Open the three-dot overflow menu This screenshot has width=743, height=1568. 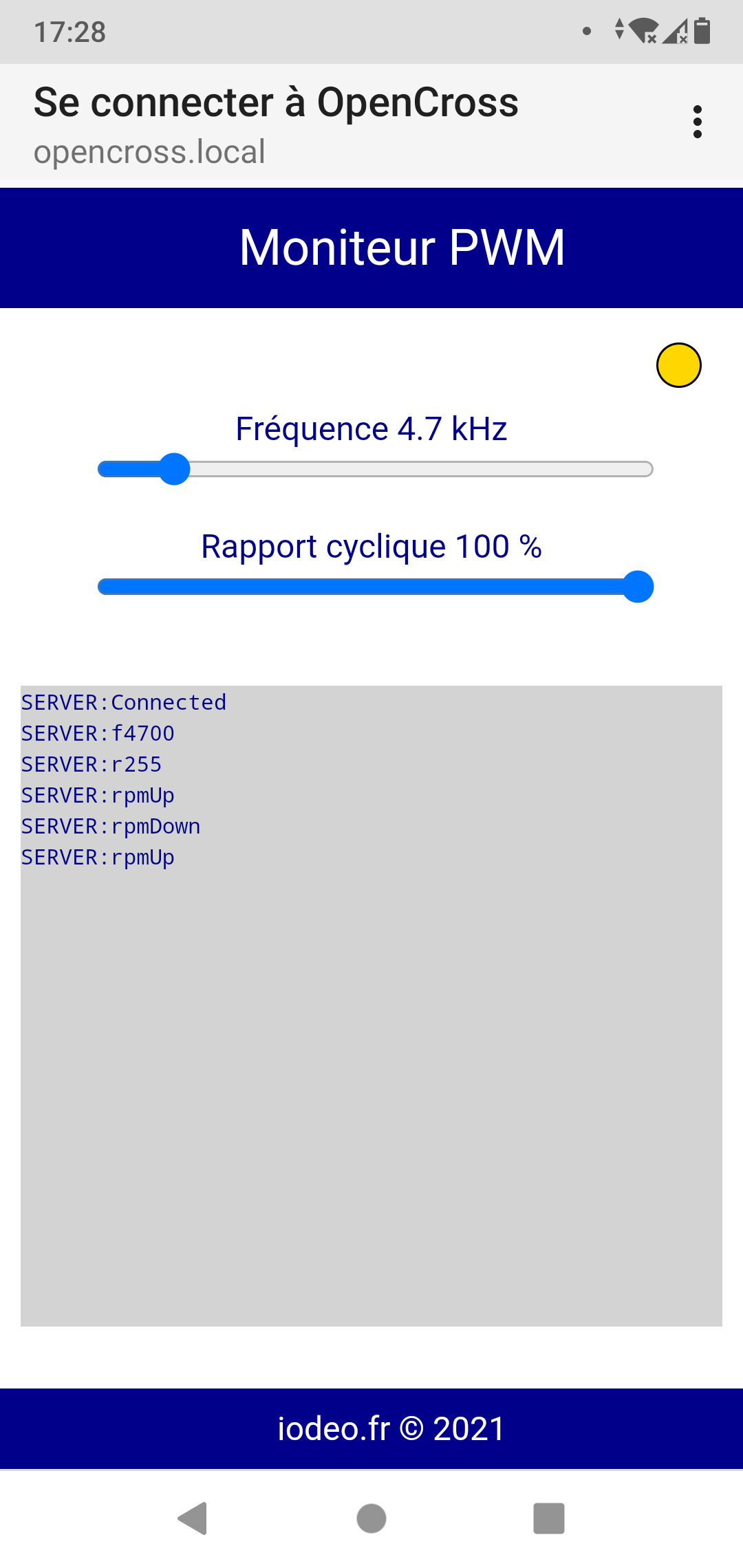pyautogui.click(x=698, y=122)
